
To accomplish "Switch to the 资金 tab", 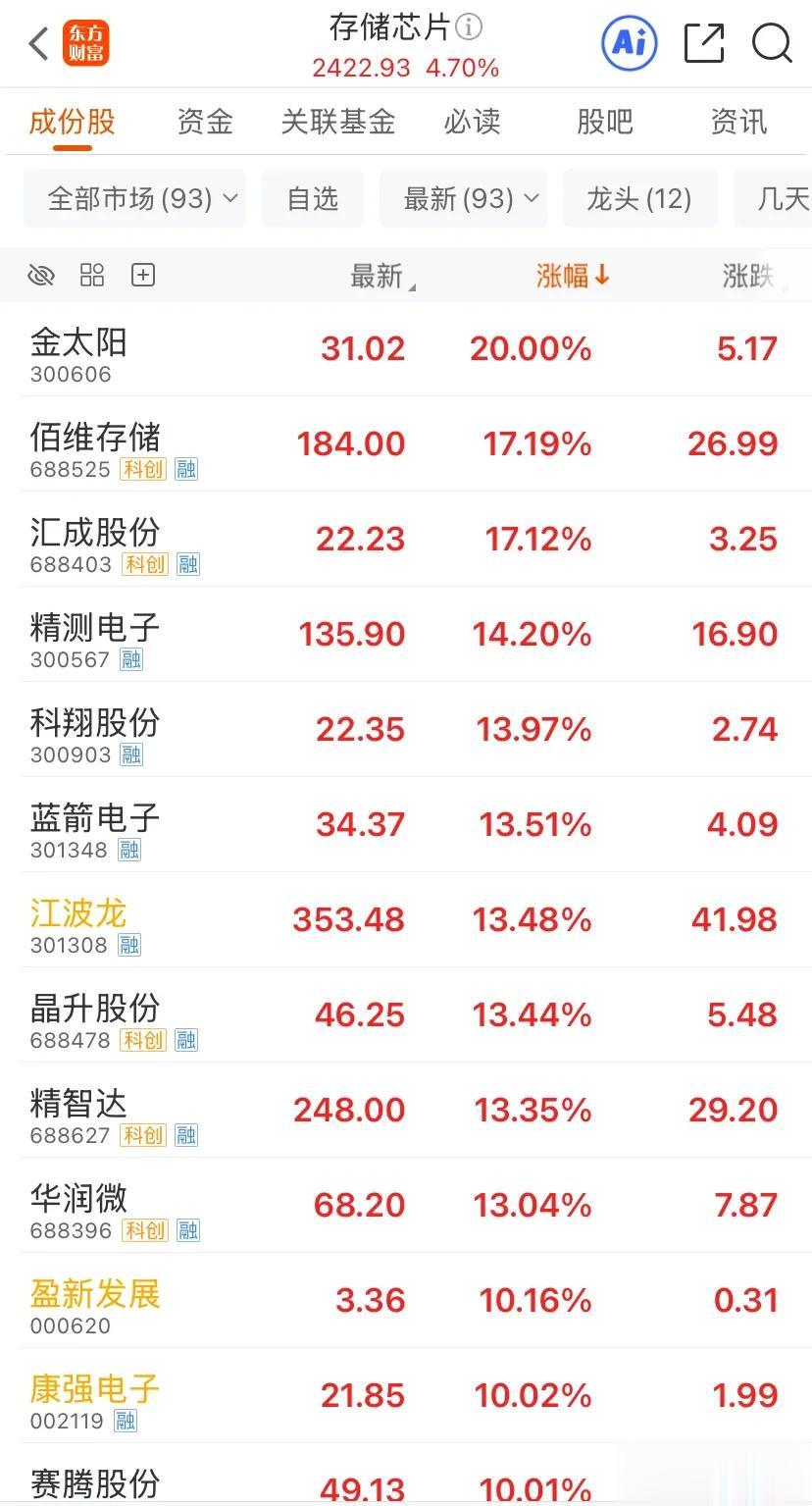I will [x=205, y=122].
